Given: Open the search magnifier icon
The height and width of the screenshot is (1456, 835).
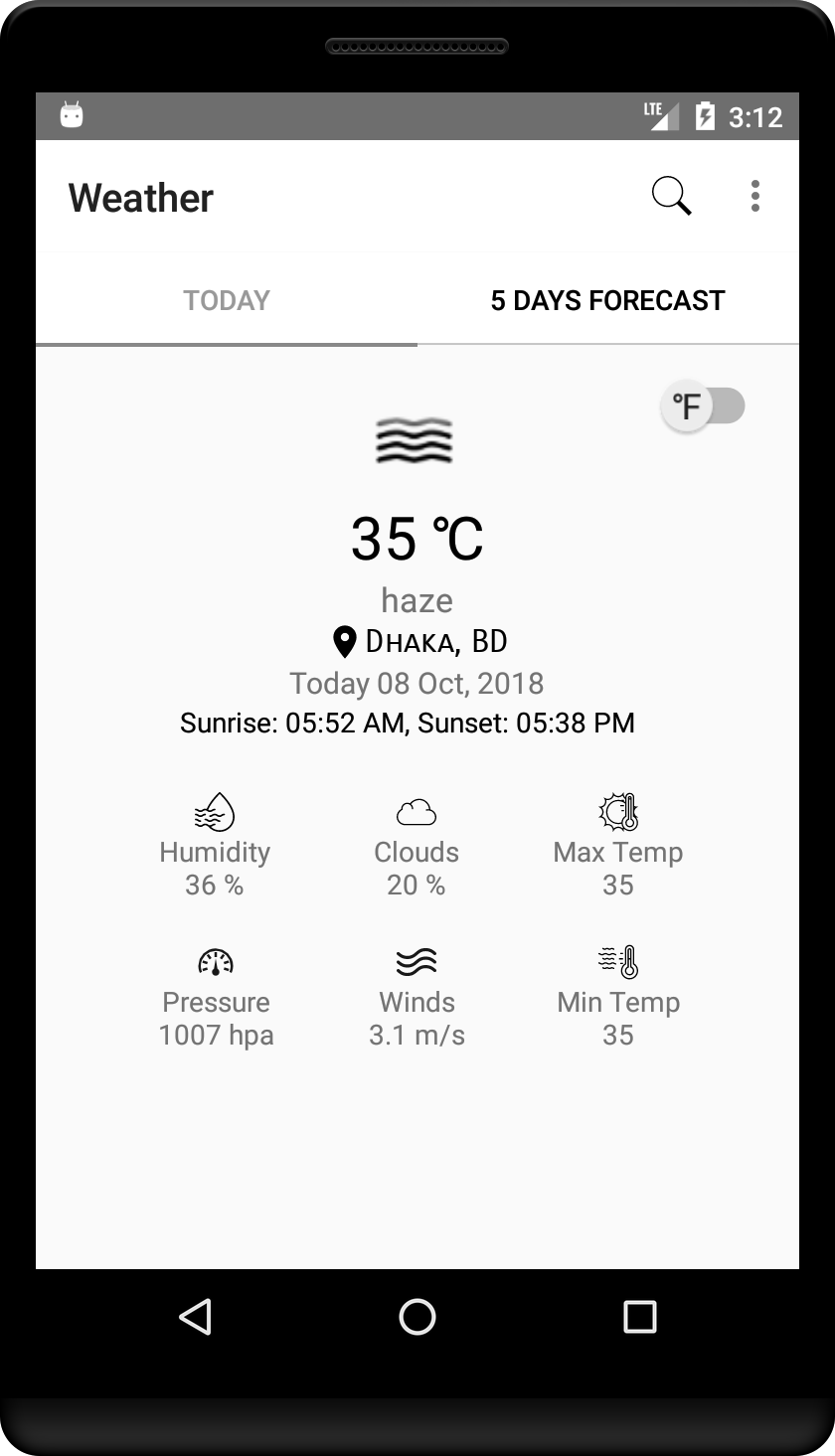Looking at the screenshot, I should tap(672, 197).
